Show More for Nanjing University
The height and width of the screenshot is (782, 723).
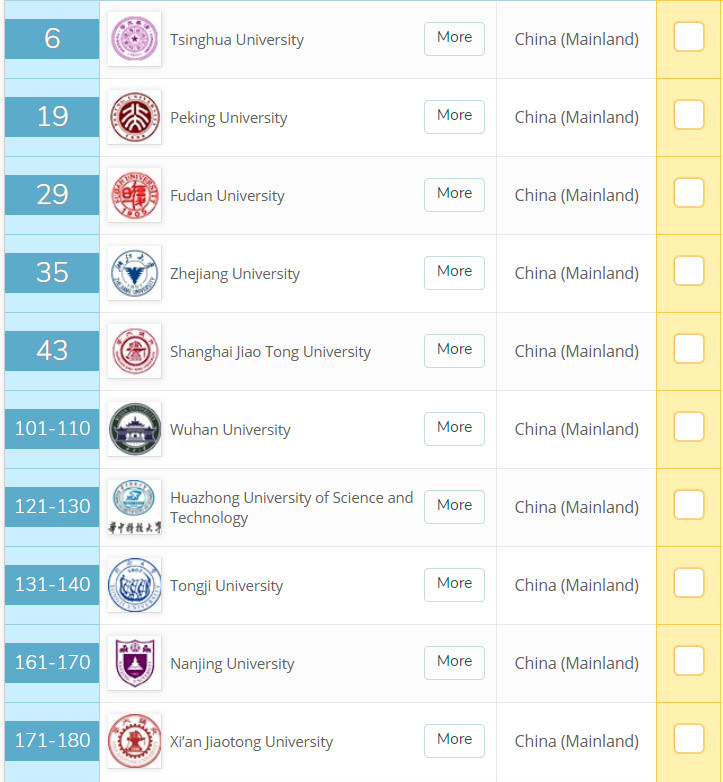454,662
